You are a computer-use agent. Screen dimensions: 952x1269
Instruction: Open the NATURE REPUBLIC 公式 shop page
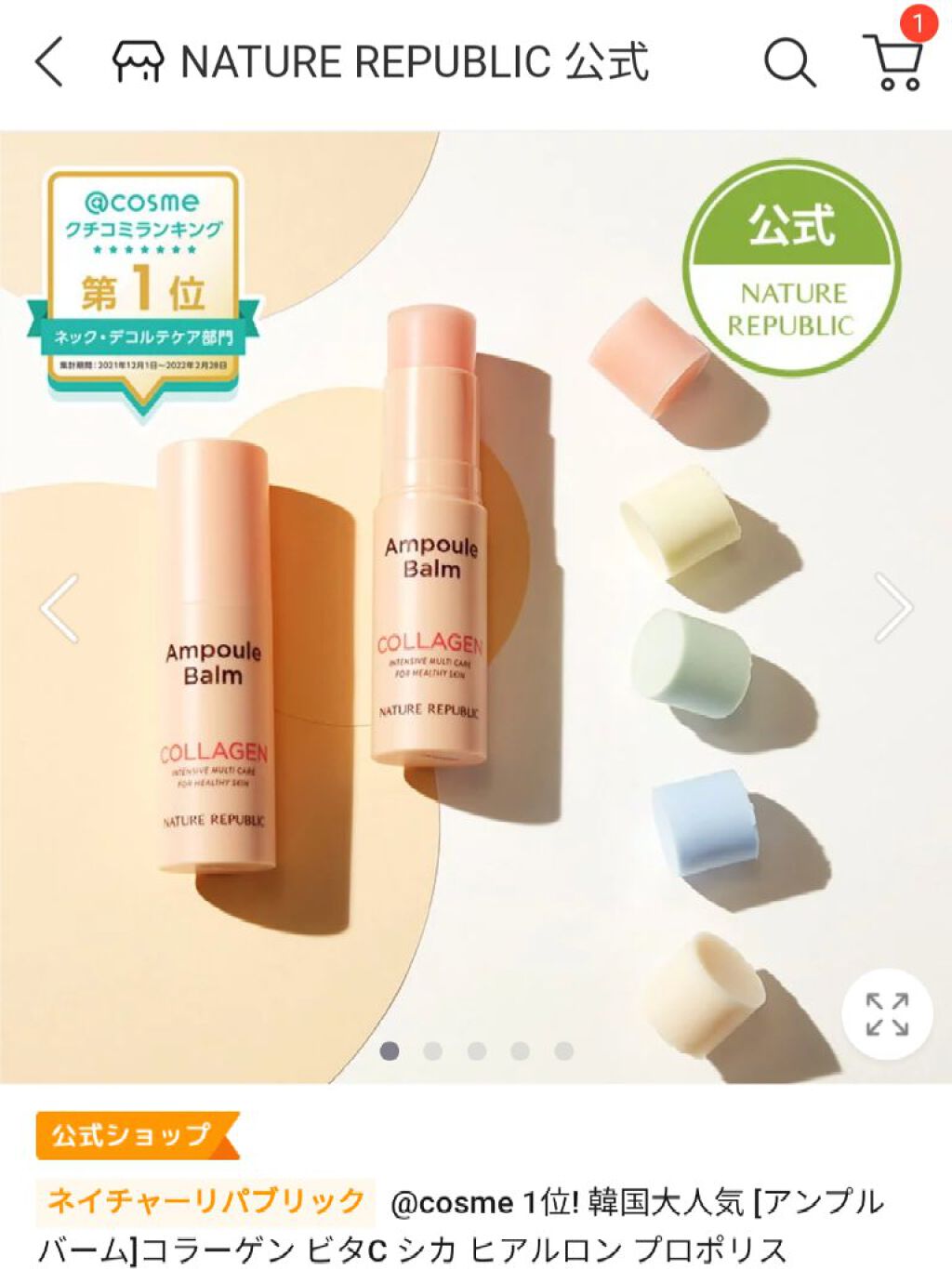380,62
